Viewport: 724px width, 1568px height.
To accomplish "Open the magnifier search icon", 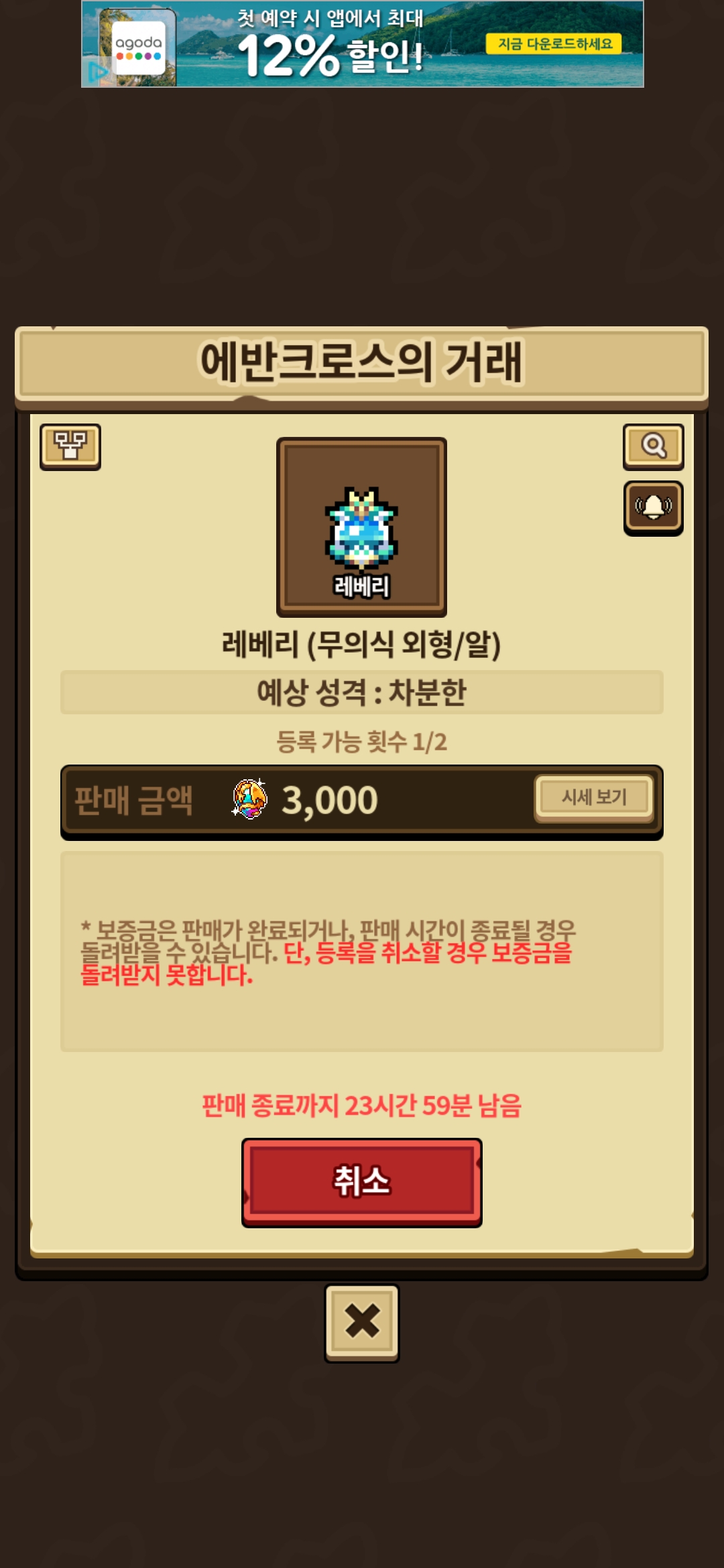I will click(653, 446).
